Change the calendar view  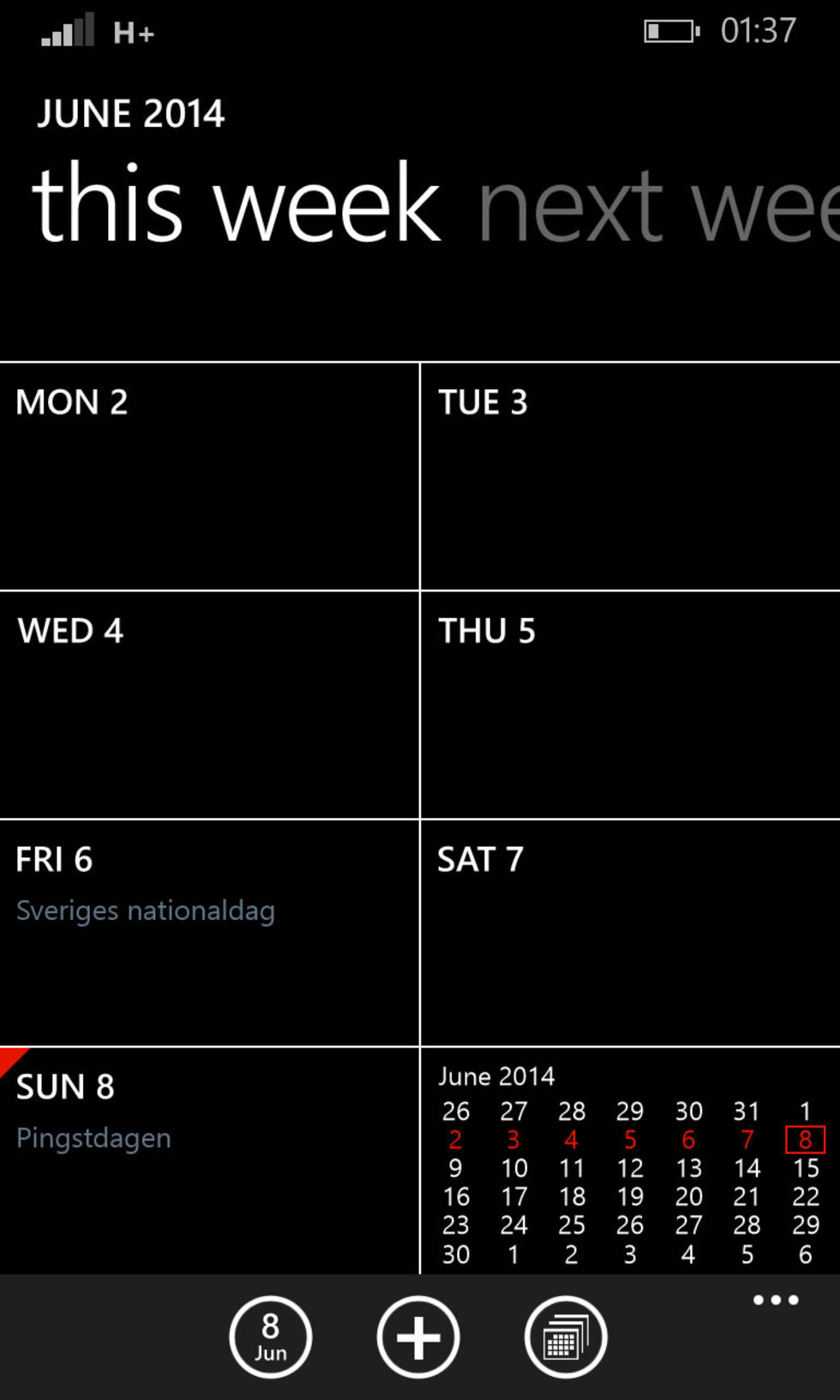coord(566,1337)
